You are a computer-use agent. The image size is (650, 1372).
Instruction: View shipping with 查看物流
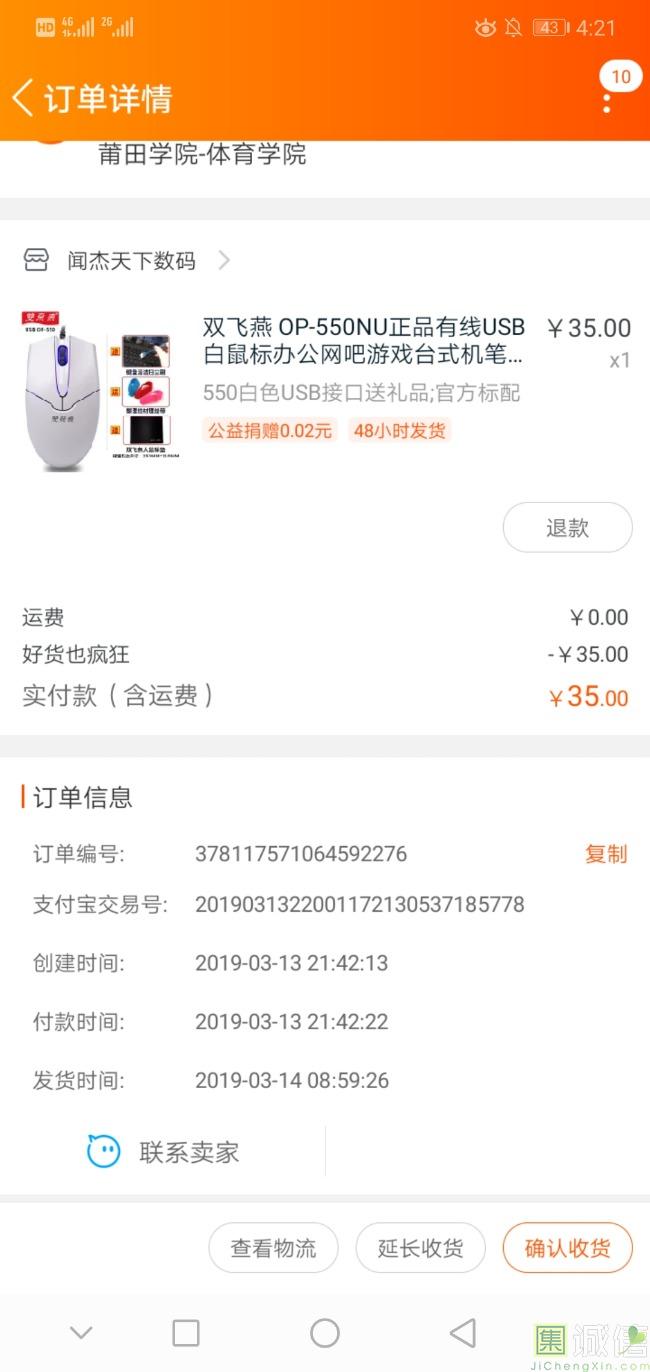pos(273,1248)
